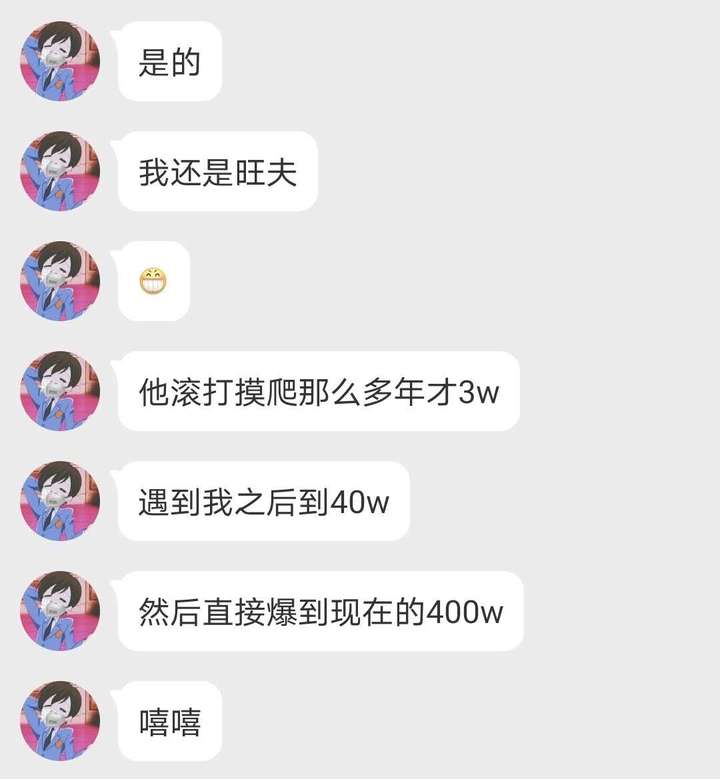Click the avatar beside the emoji-only message
This screenshot has height=779, width=720.
(x=60, y=283)
